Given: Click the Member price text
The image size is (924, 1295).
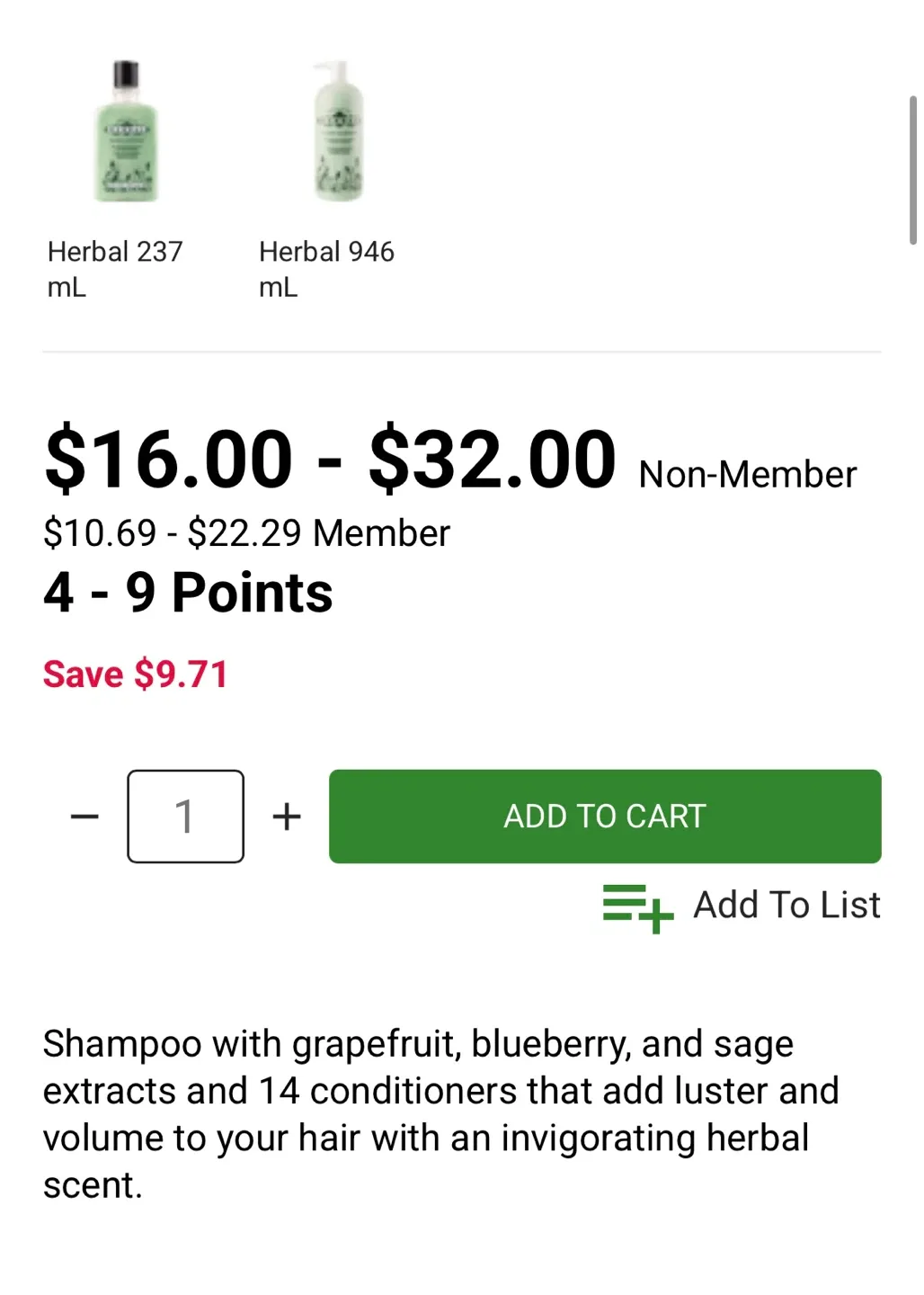Looking at the screenshot, I should click(x=247, y=532).
